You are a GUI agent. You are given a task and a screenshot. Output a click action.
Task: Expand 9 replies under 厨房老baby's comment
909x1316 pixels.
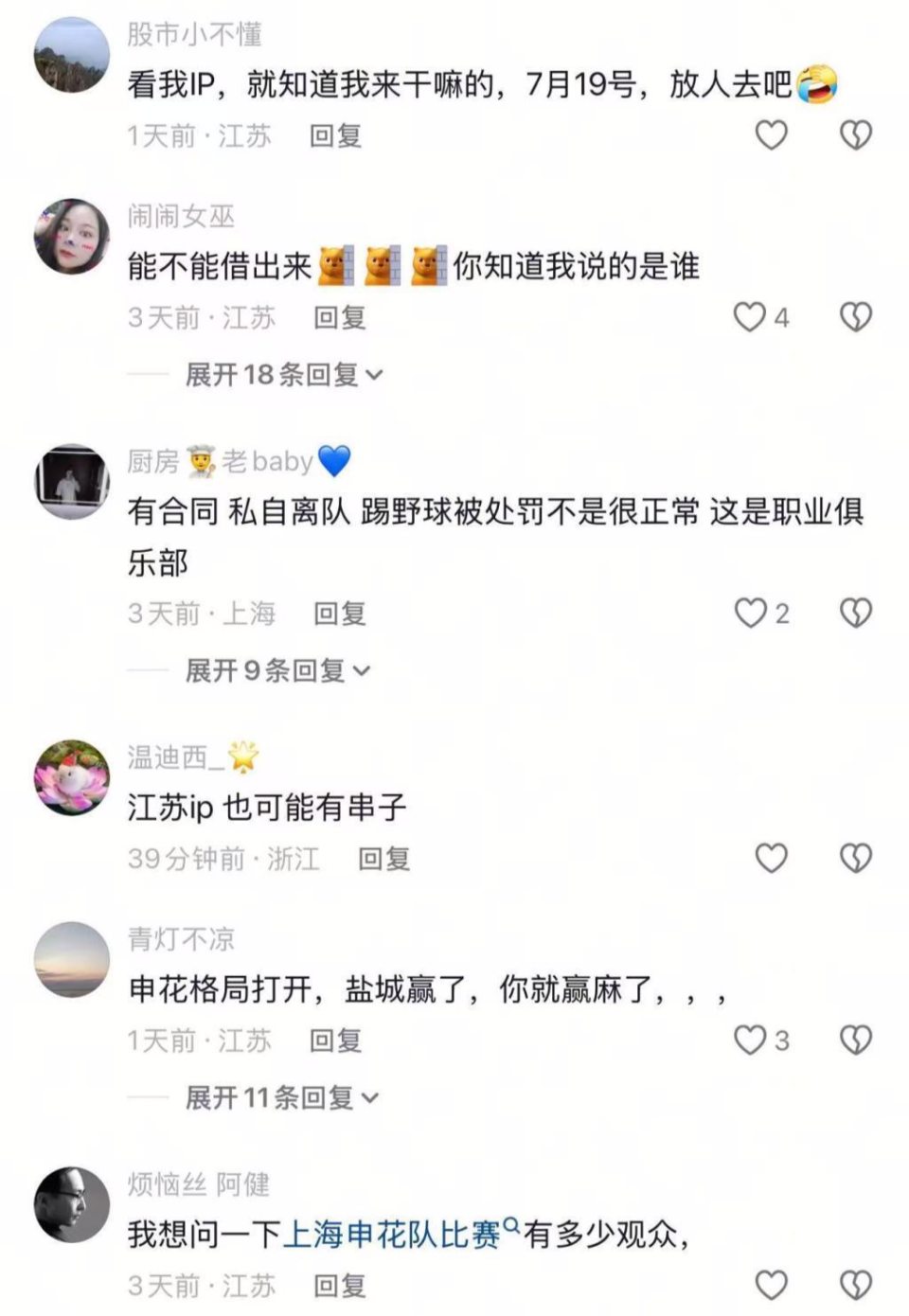[x=276, y=671]
